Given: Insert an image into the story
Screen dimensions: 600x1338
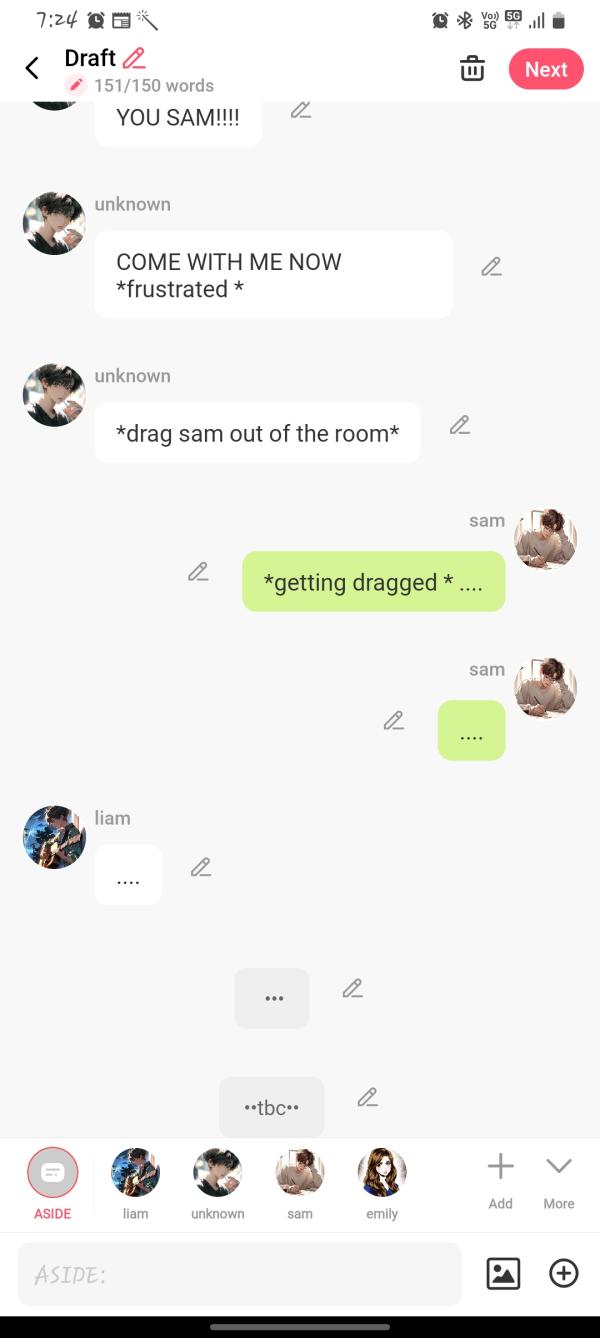Looking at the screenshot, I should [x=503, y=1273].
